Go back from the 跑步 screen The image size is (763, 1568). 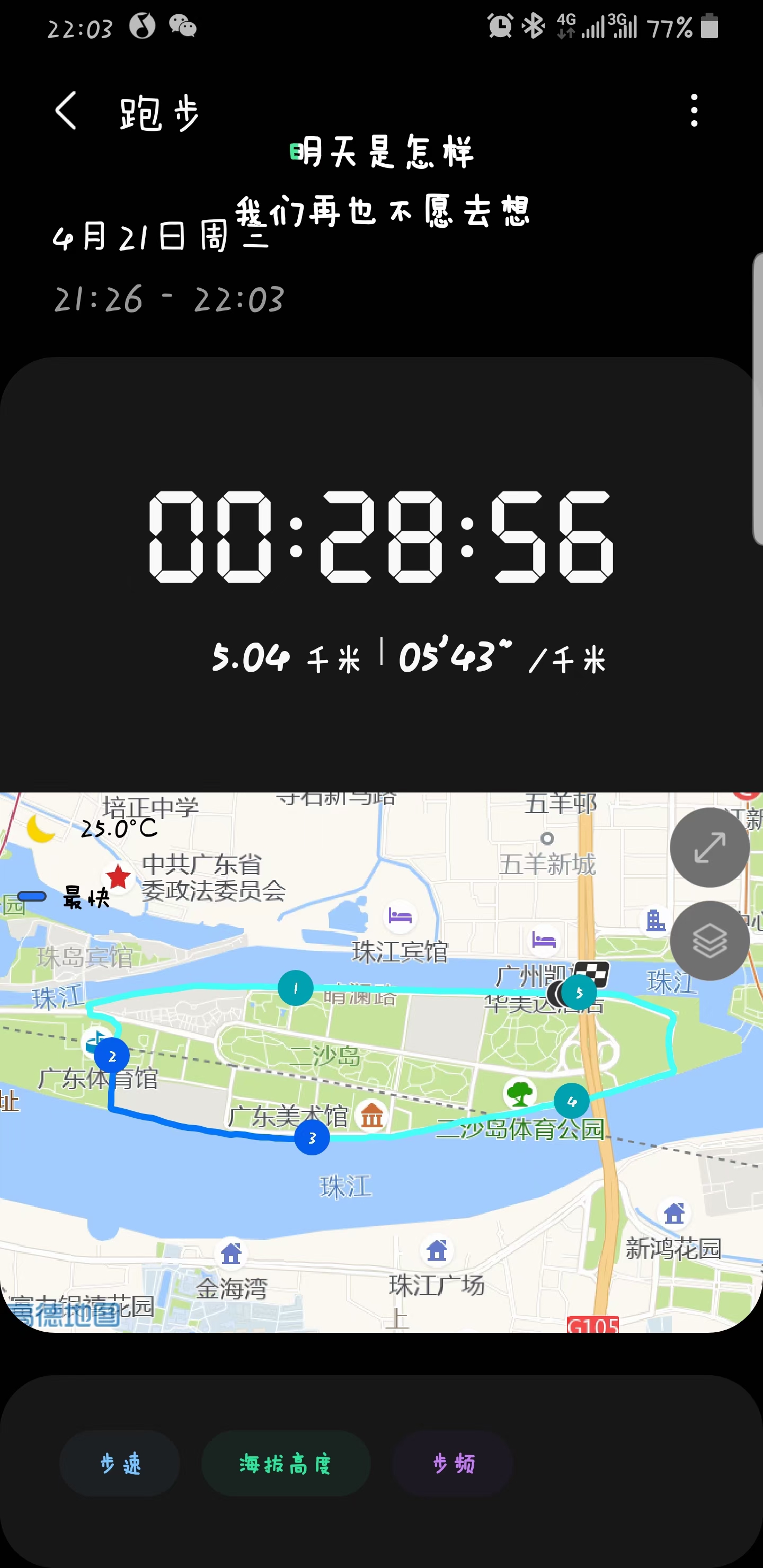pyautogui.click(x=66, y=111)
